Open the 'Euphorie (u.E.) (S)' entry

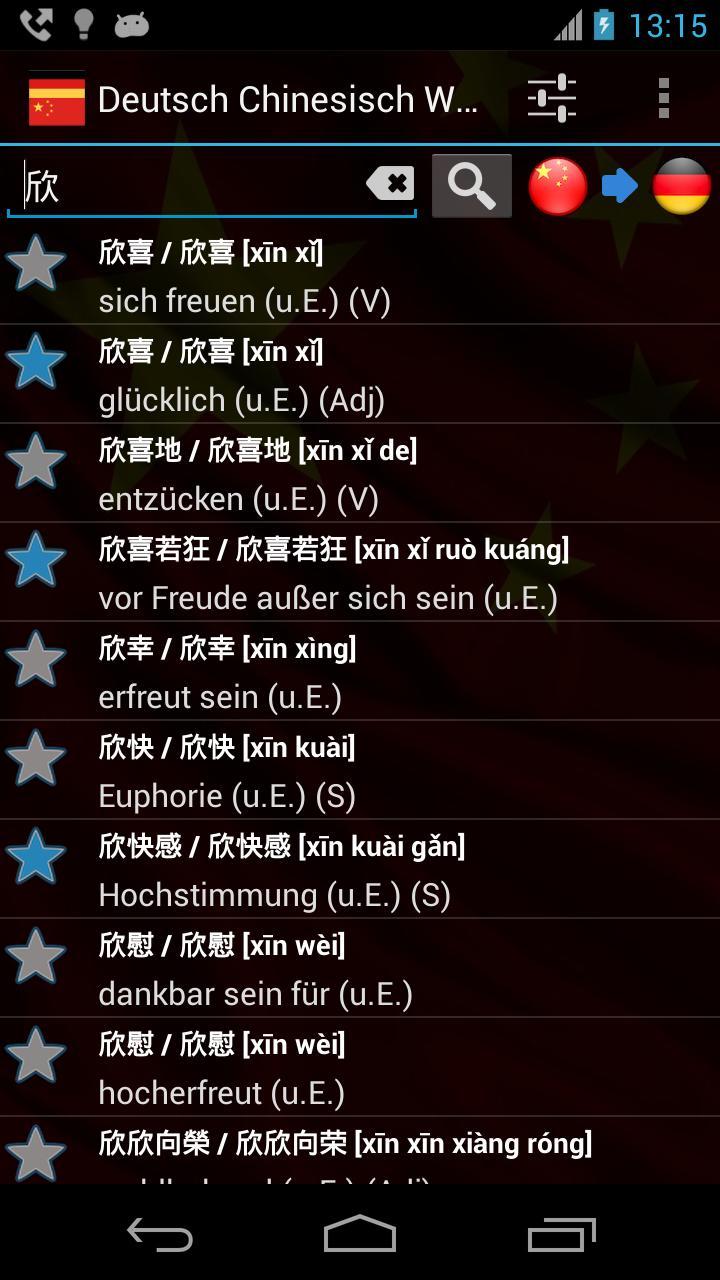pos(400,771)
